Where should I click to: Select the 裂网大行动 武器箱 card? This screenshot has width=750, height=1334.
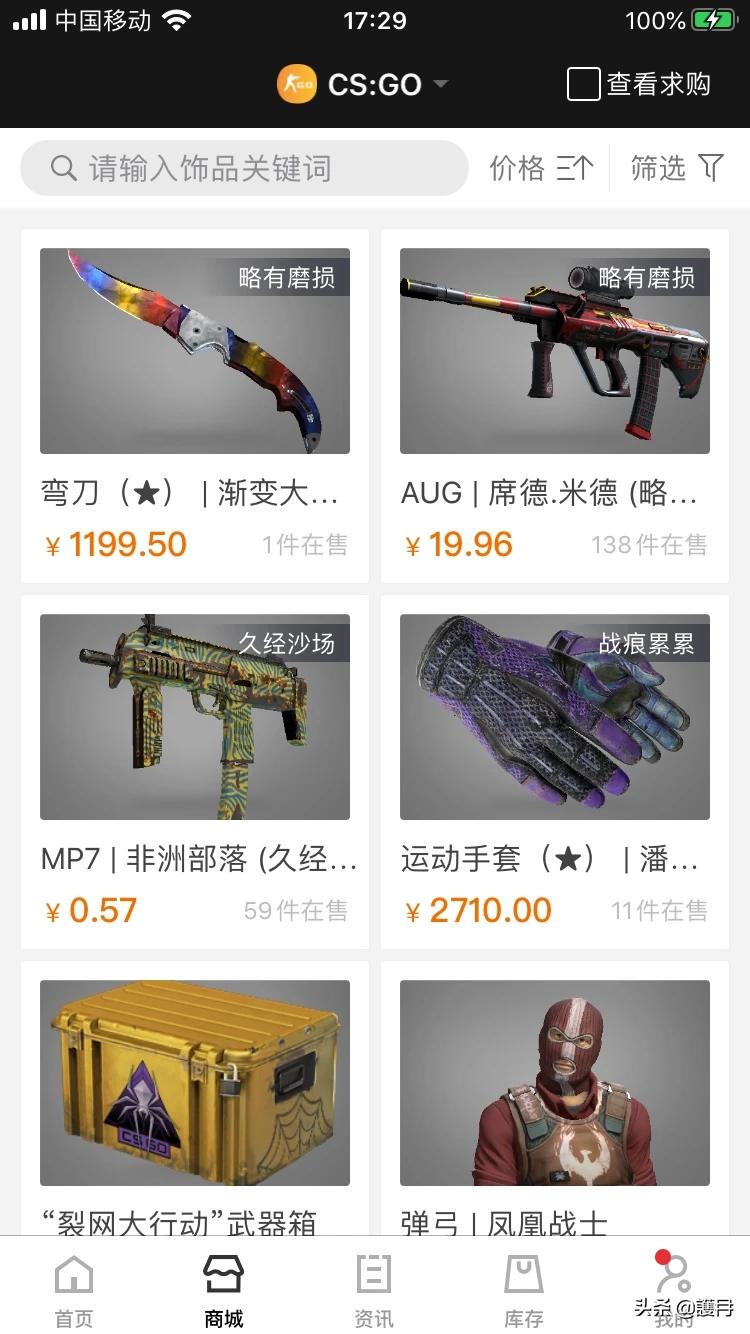[x=195, y=1090]
